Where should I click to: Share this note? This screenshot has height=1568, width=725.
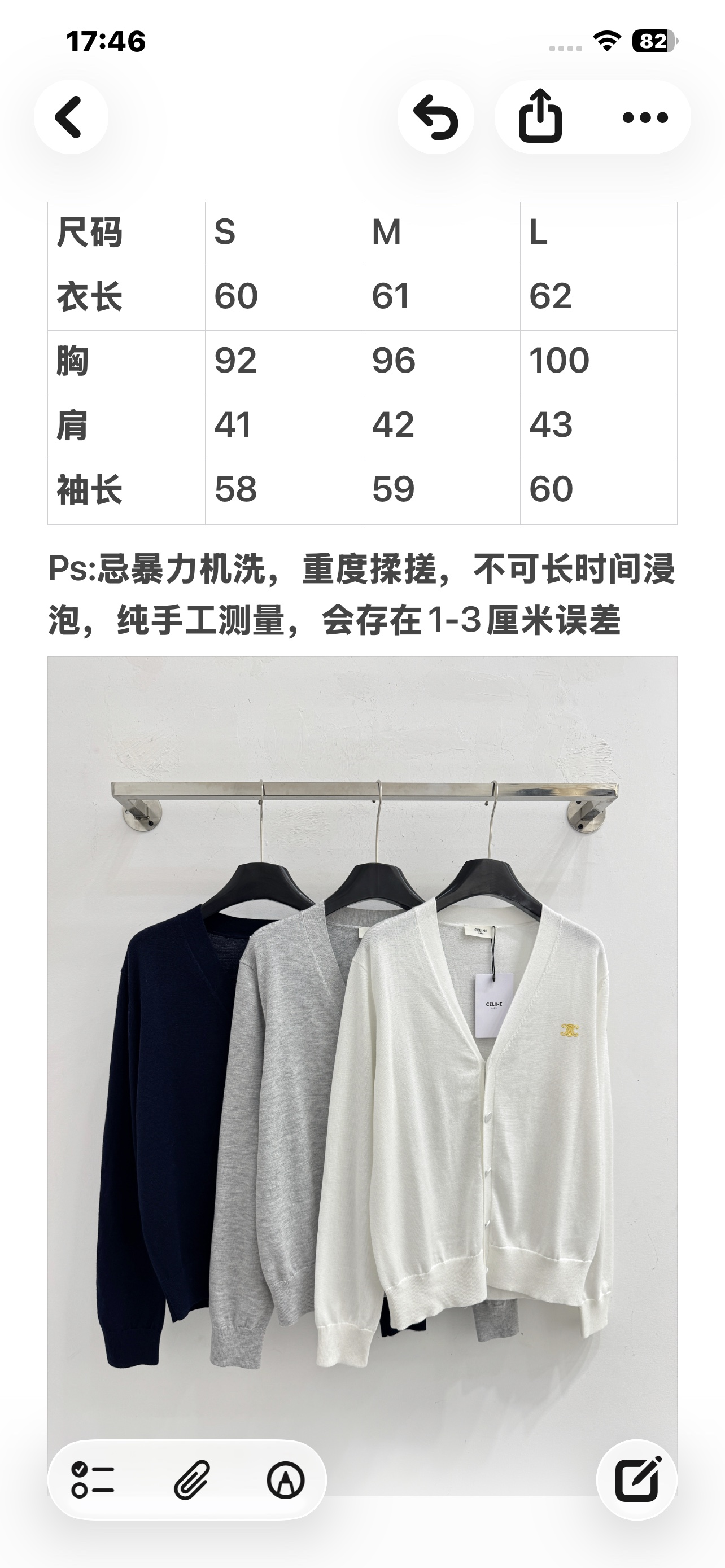click(540, 117)
